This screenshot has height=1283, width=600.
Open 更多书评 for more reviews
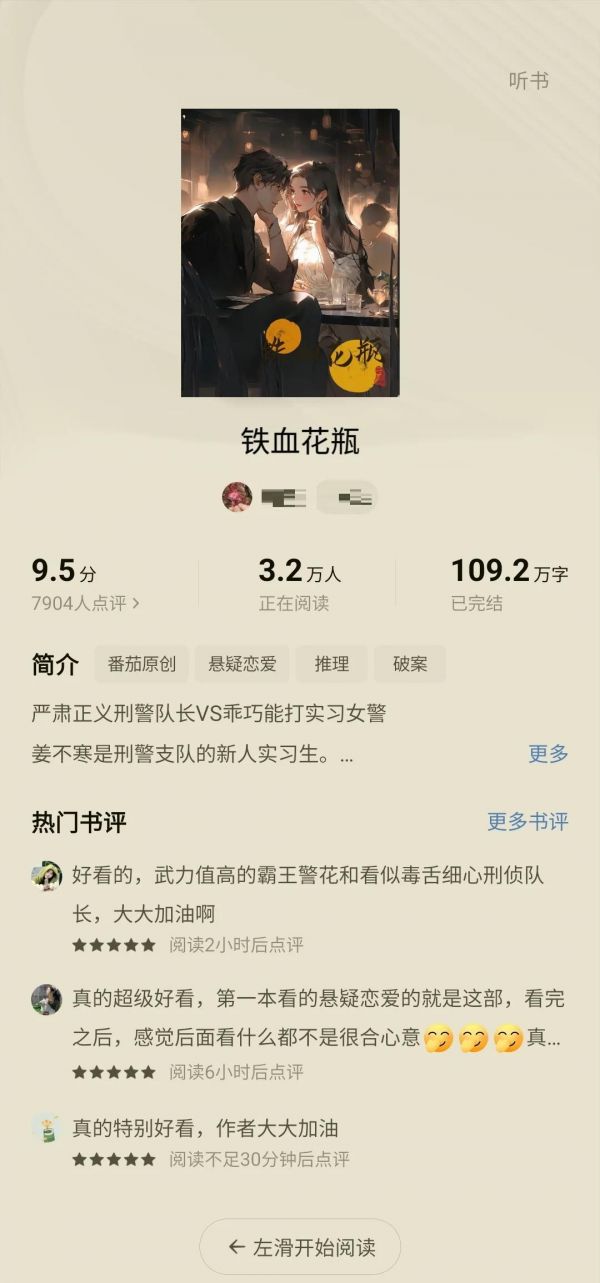click(x=527, y=821)
